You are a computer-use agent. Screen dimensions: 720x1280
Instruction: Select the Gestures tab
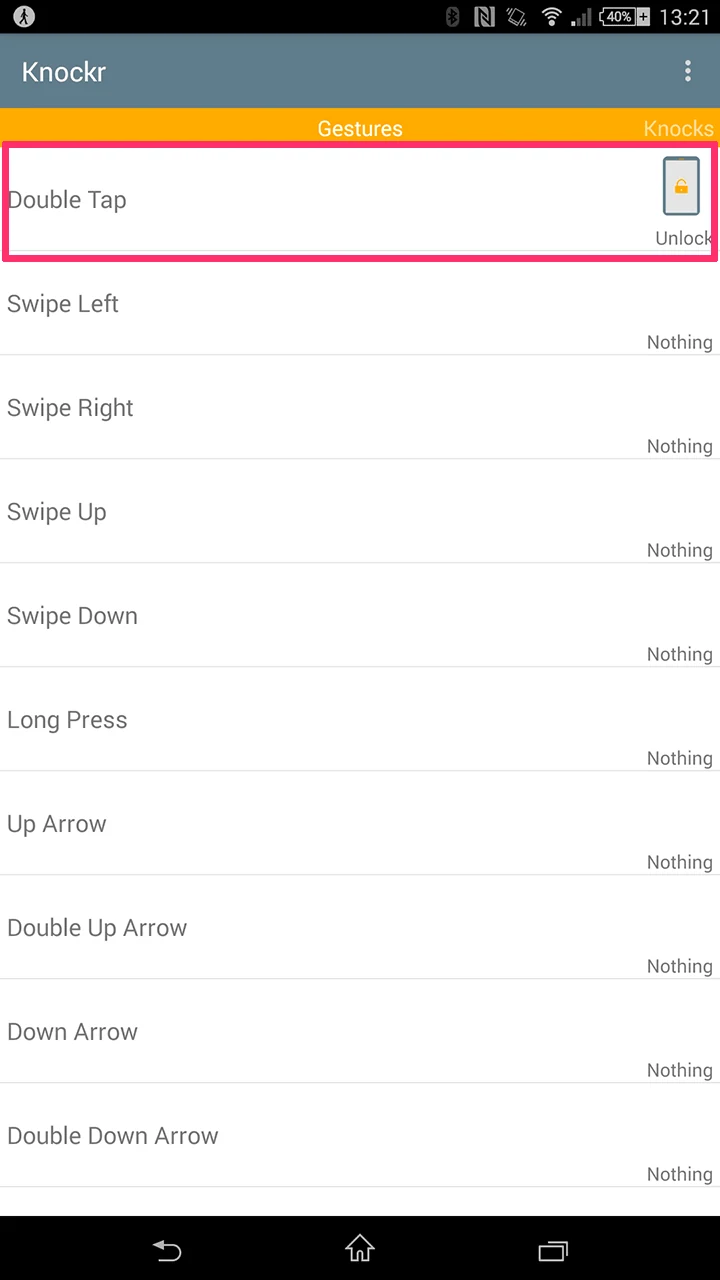[360, 128]
